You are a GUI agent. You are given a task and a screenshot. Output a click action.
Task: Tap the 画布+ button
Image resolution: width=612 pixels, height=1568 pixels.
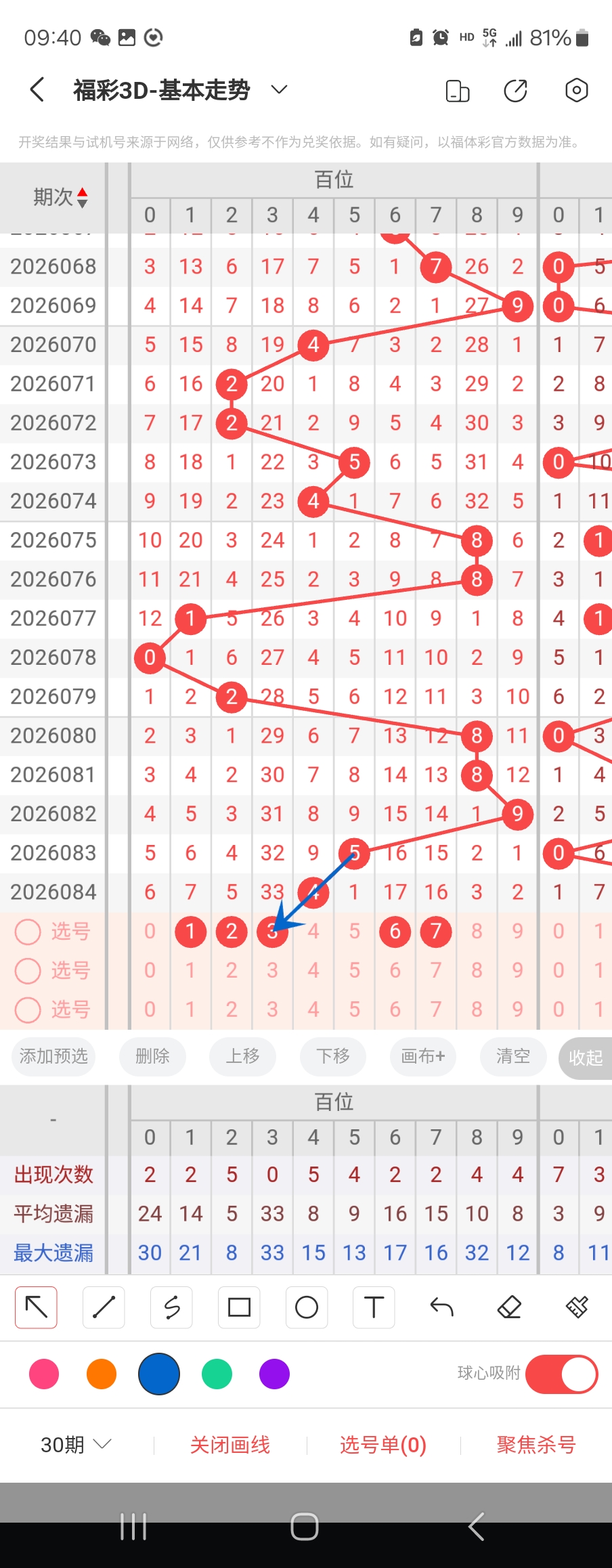423,1056
